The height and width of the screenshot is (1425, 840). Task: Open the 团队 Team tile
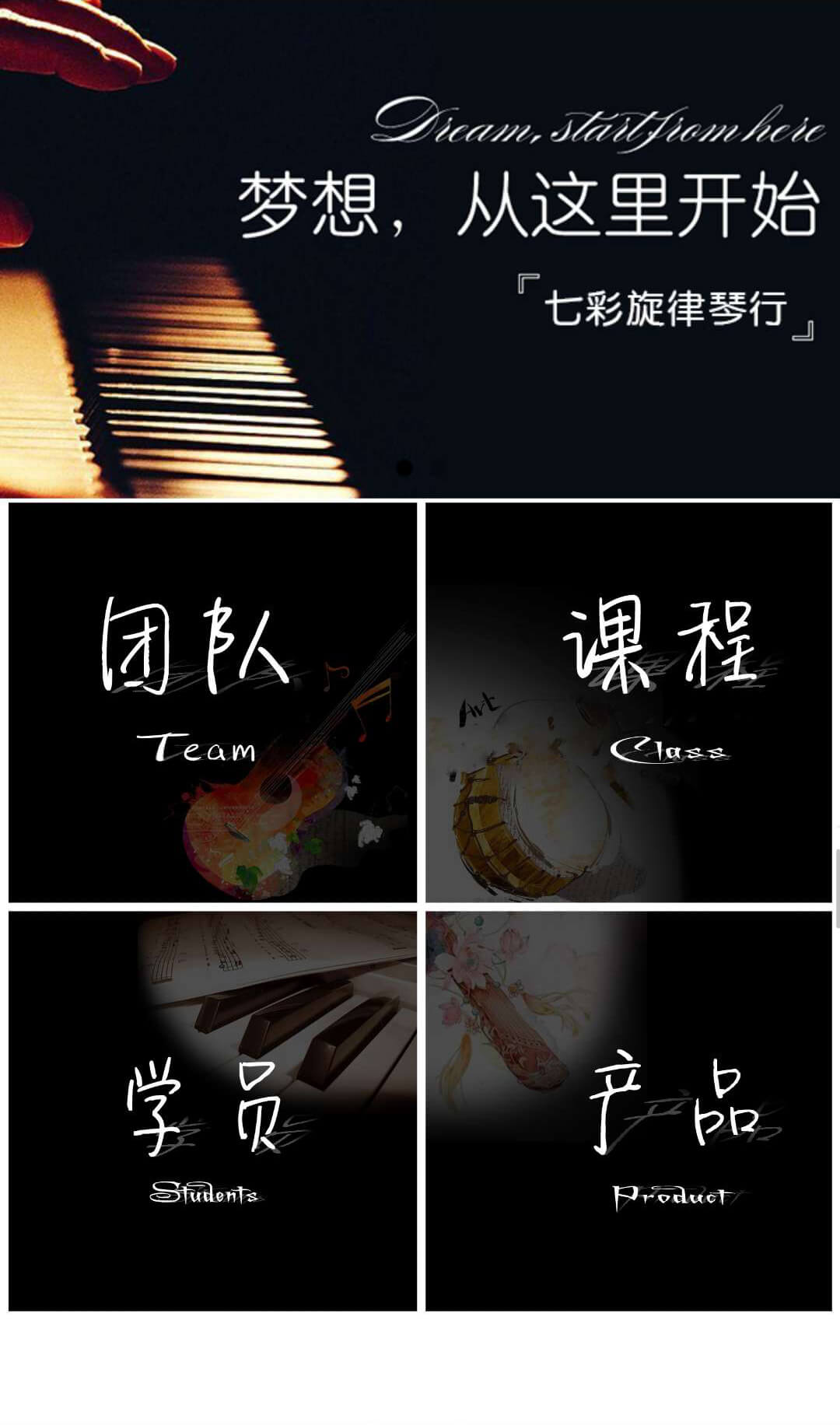pyautogui.click(x=212, y=702)
